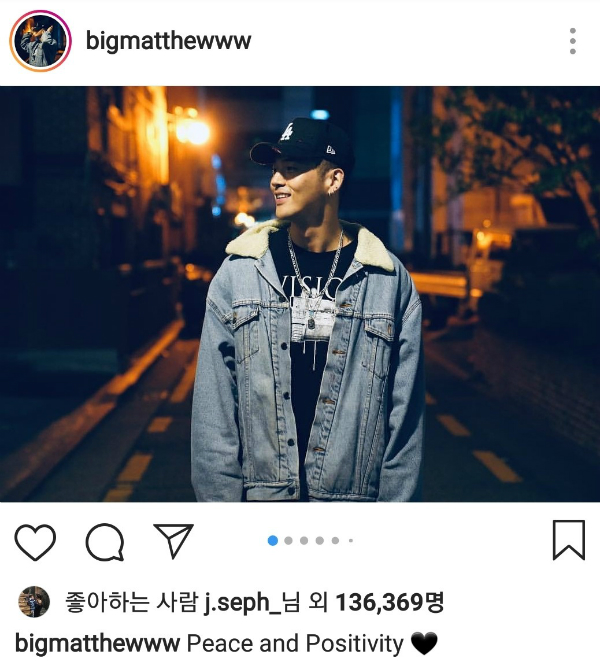Viewport: 600px width, 662px height.
Task: Save this post with the bookmark icon
Action: point(568,540)
